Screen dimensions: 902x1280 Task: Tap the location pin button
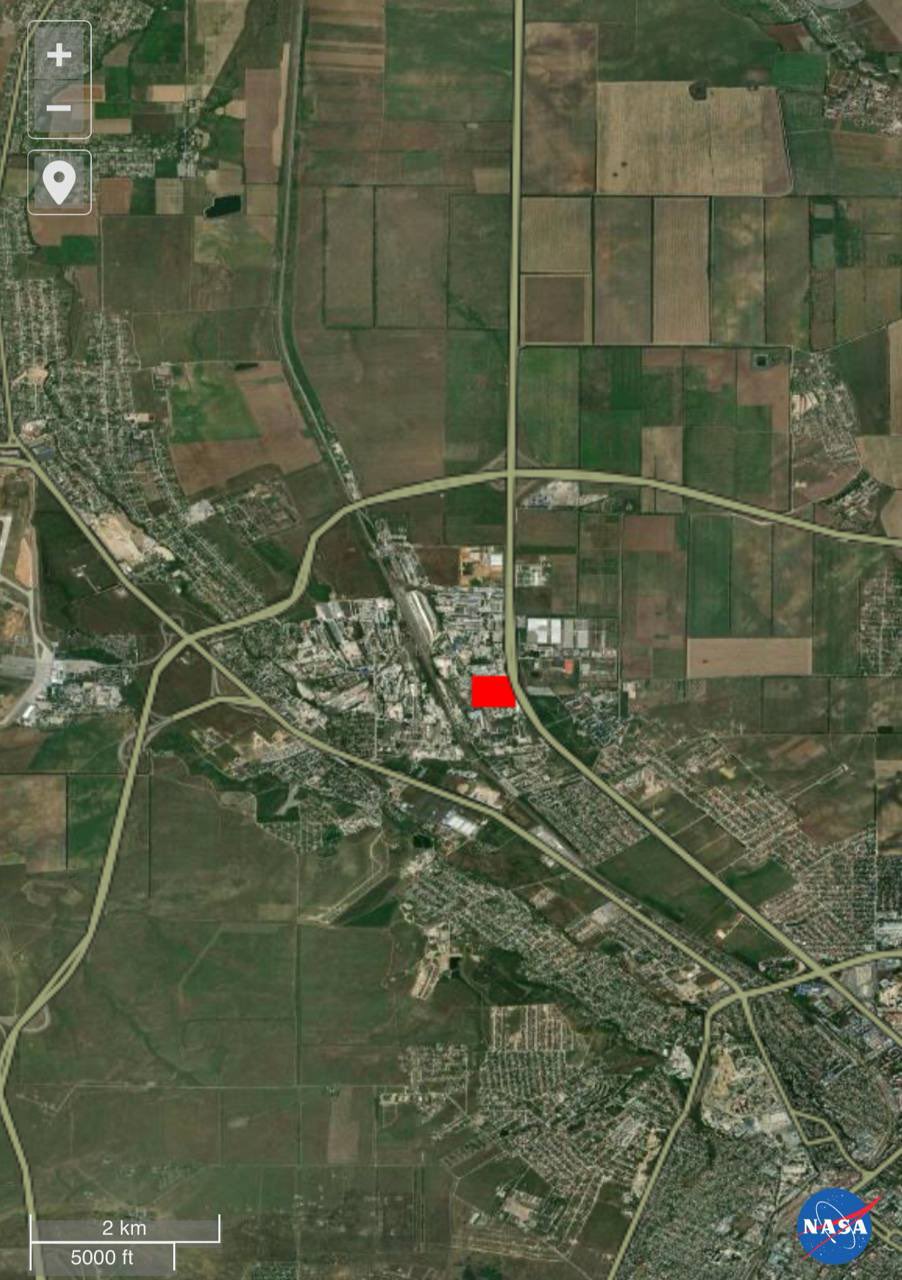(59, 183)
